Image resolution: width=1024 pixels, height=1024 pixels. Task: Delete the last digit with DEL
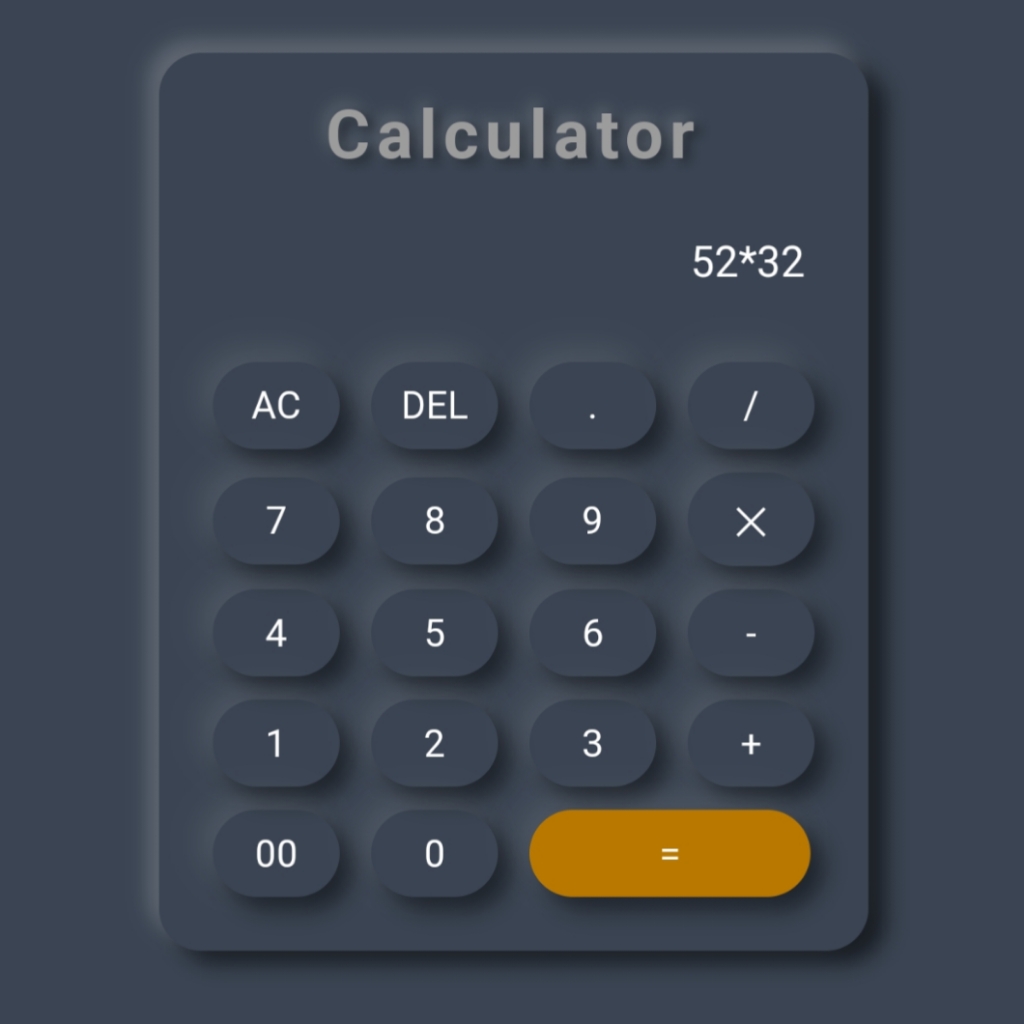tap(434, 406)
